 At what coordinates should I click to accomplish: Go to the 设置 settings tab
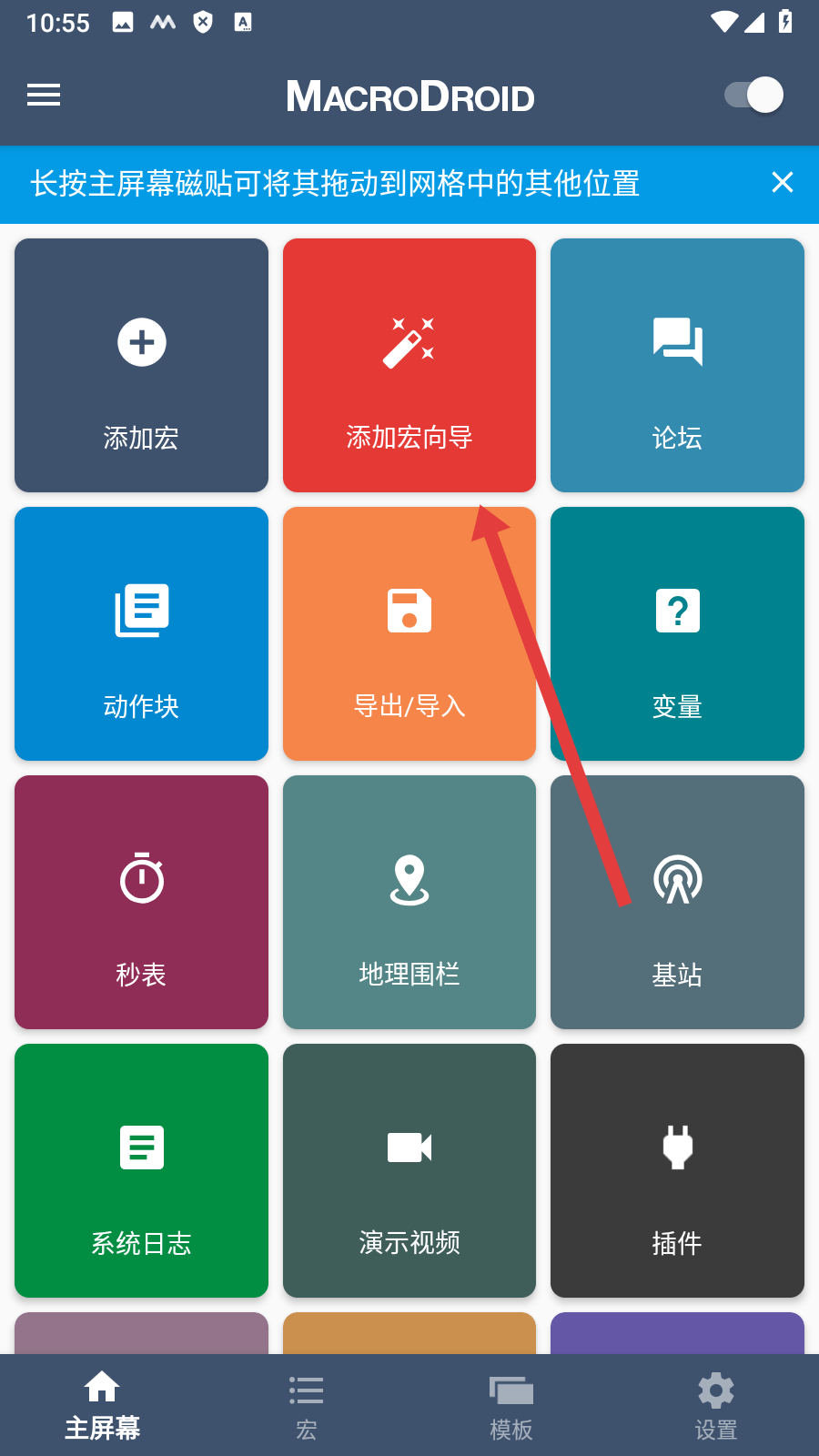pyautogui.click(x=716, y=1406)
